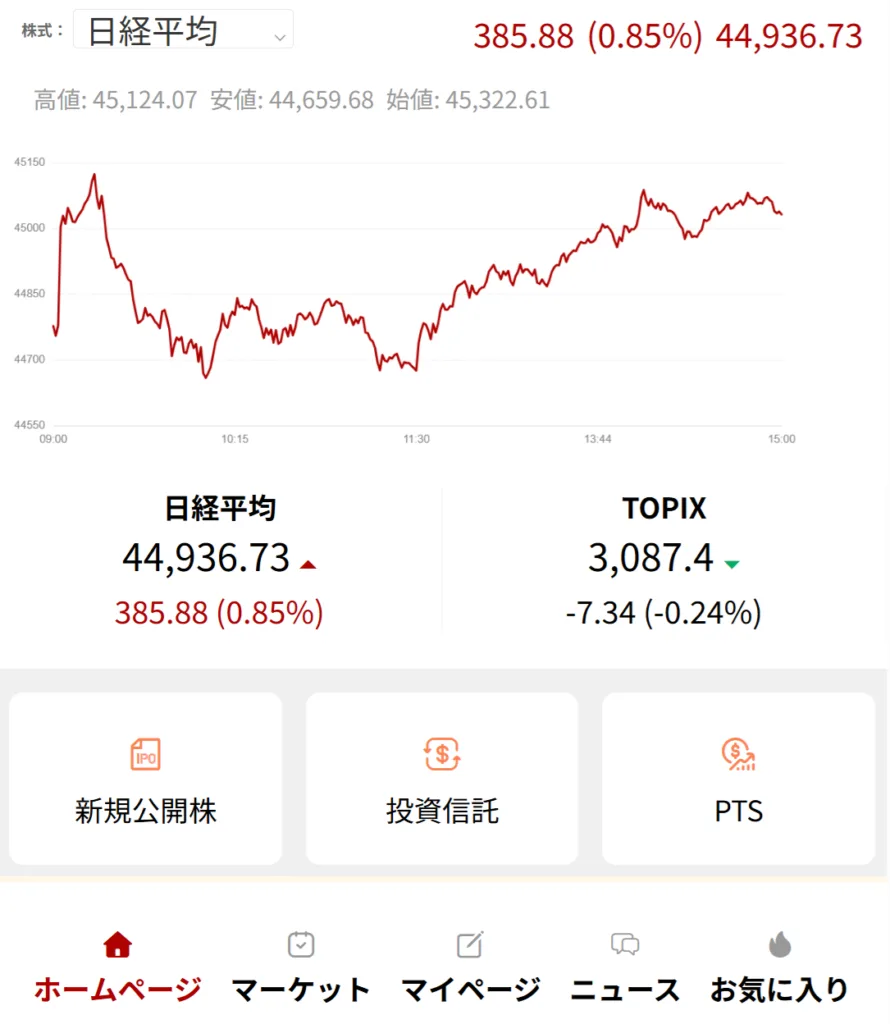The width and height of the screenshot is (890, 1024).
Task: Open the 日経平均 stock index dropdown
Action: pyautogui.click(x=184, y=31)
